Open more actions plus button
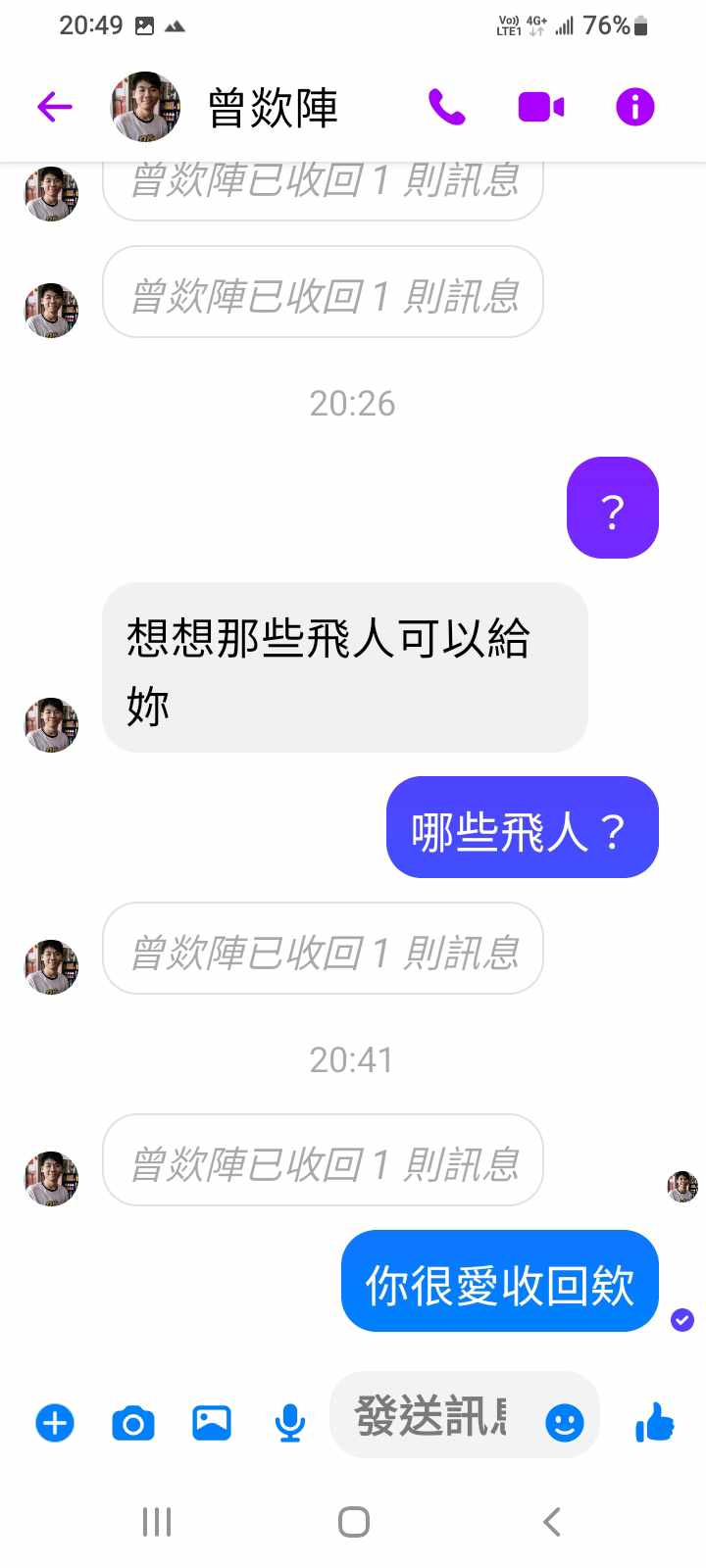 (55, 1422)
